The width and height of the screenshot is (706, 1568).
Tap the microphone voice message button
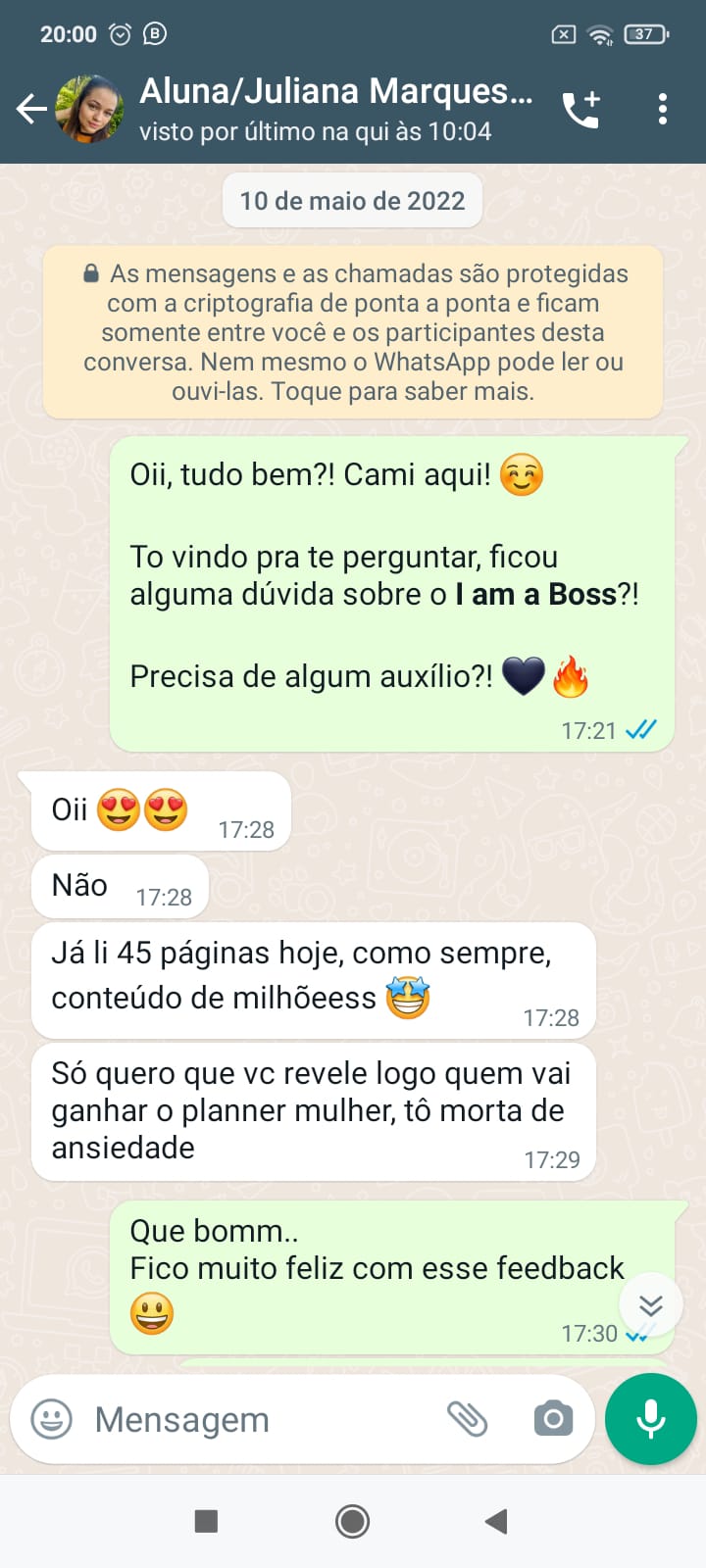tap(651, 1418)
